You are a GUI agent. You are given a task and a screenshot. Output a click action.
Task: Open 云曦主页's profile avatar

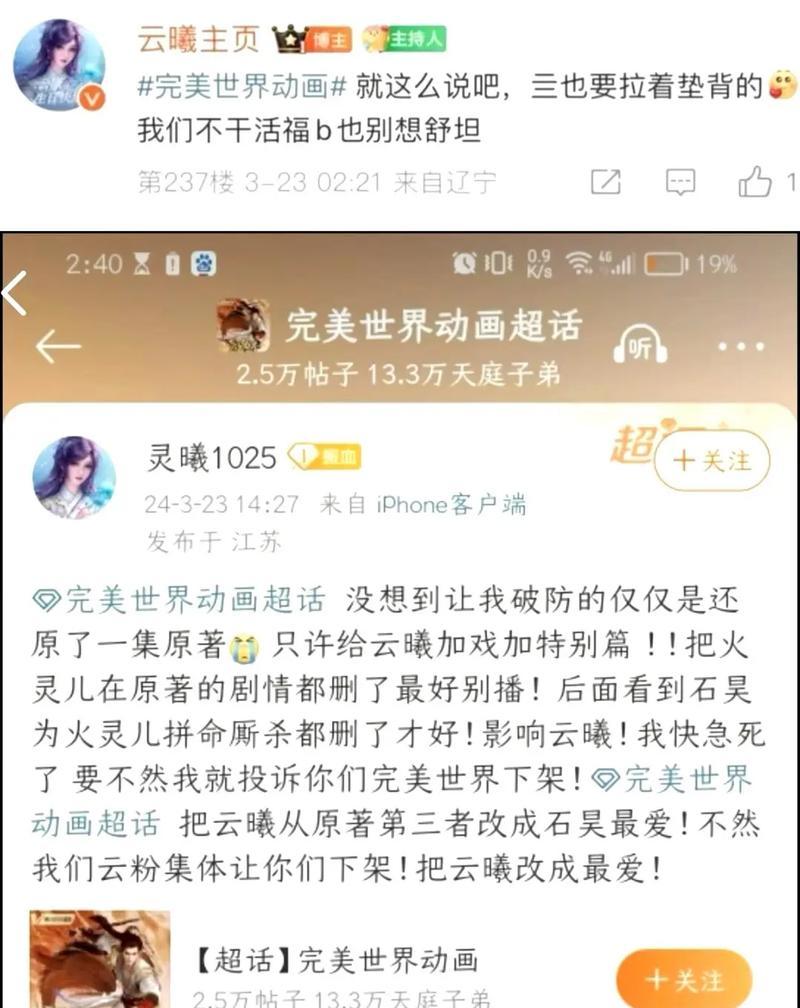58,65
